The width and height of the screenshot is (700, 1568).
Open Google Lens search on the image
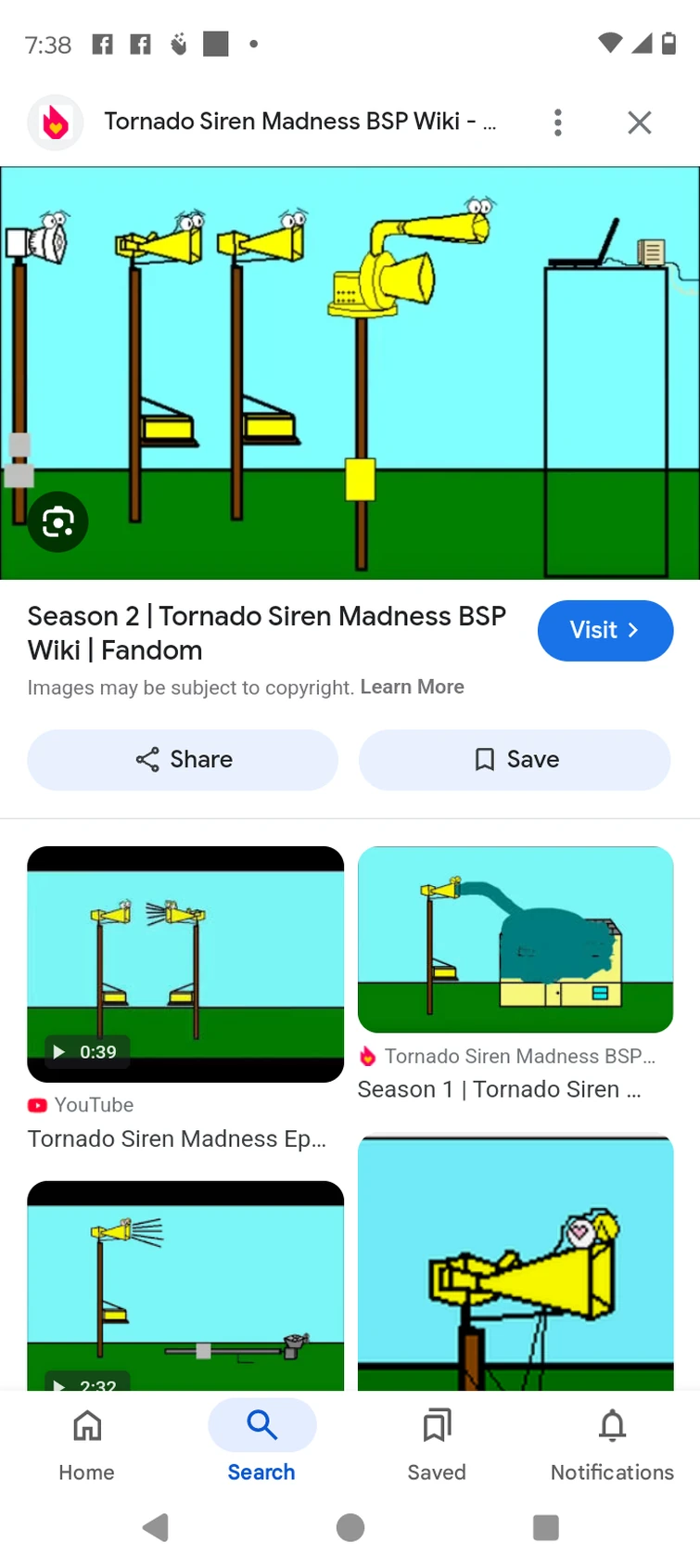pos(57,521)
